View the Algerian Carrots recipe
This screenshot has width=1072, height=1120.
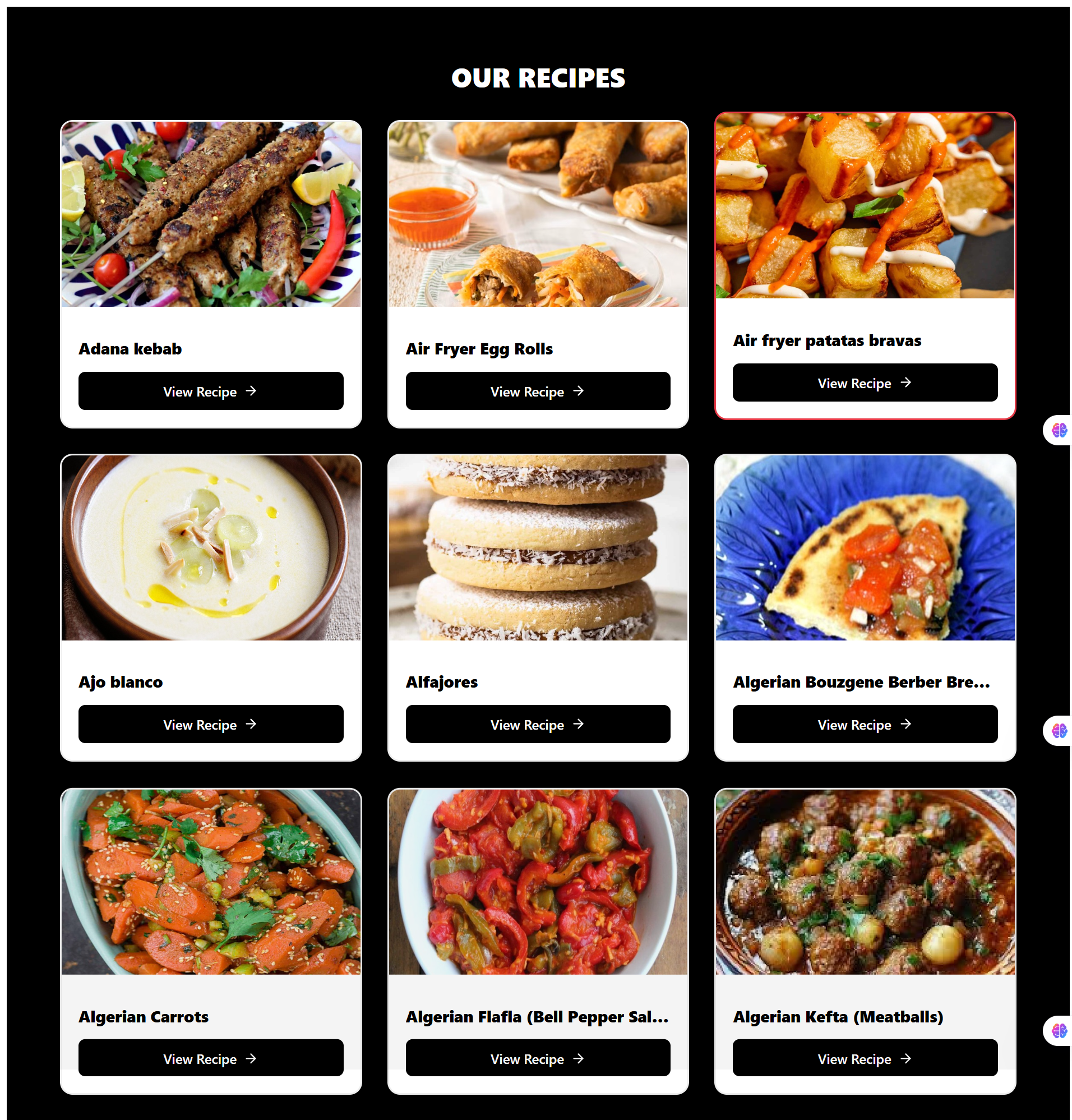[x=210, y=1058]
